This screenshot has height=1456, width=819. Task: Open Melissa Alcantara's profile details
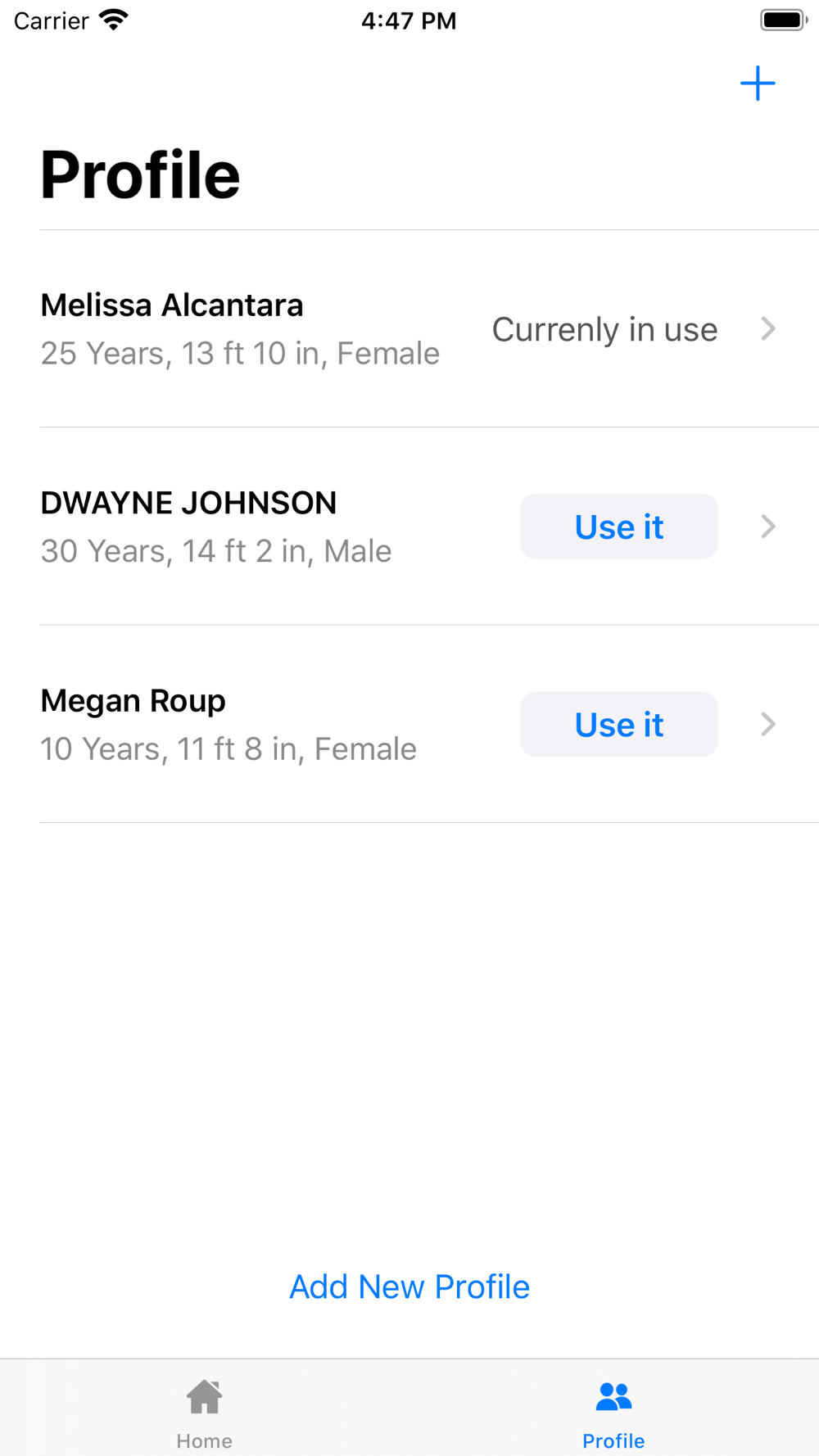point(409,329)
